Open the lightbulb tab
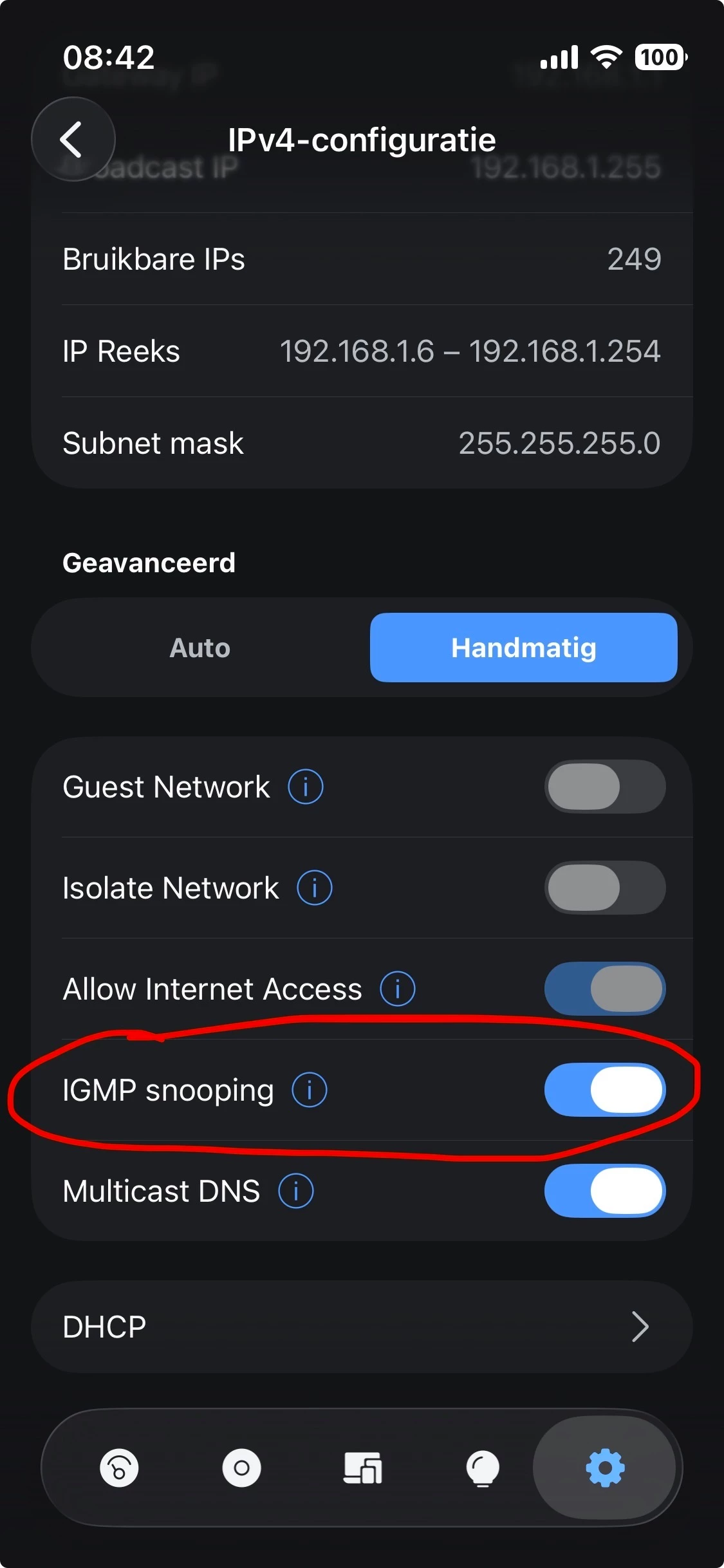 483,1468
